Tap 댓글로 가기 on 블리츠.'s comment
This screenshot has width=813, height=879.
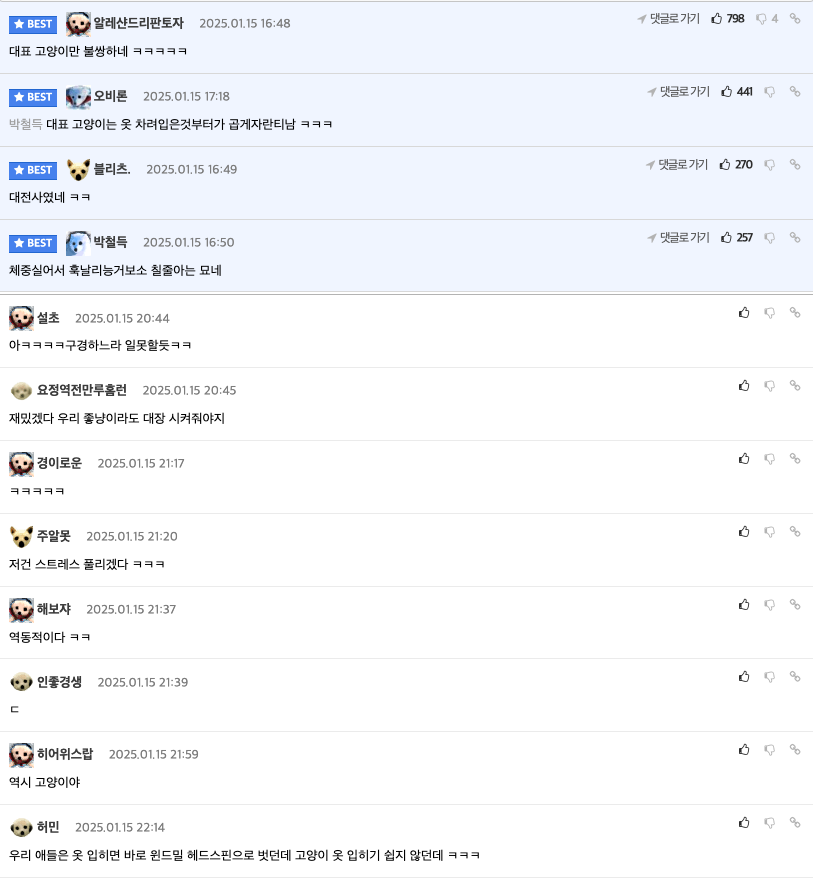677,165
